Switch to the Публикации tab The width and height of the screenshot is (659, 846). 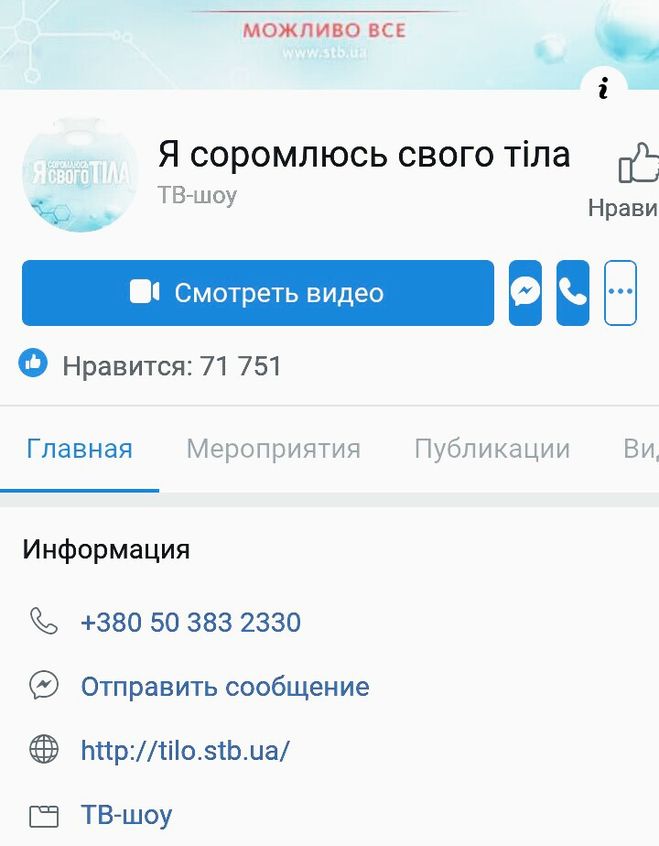[491, 449]
